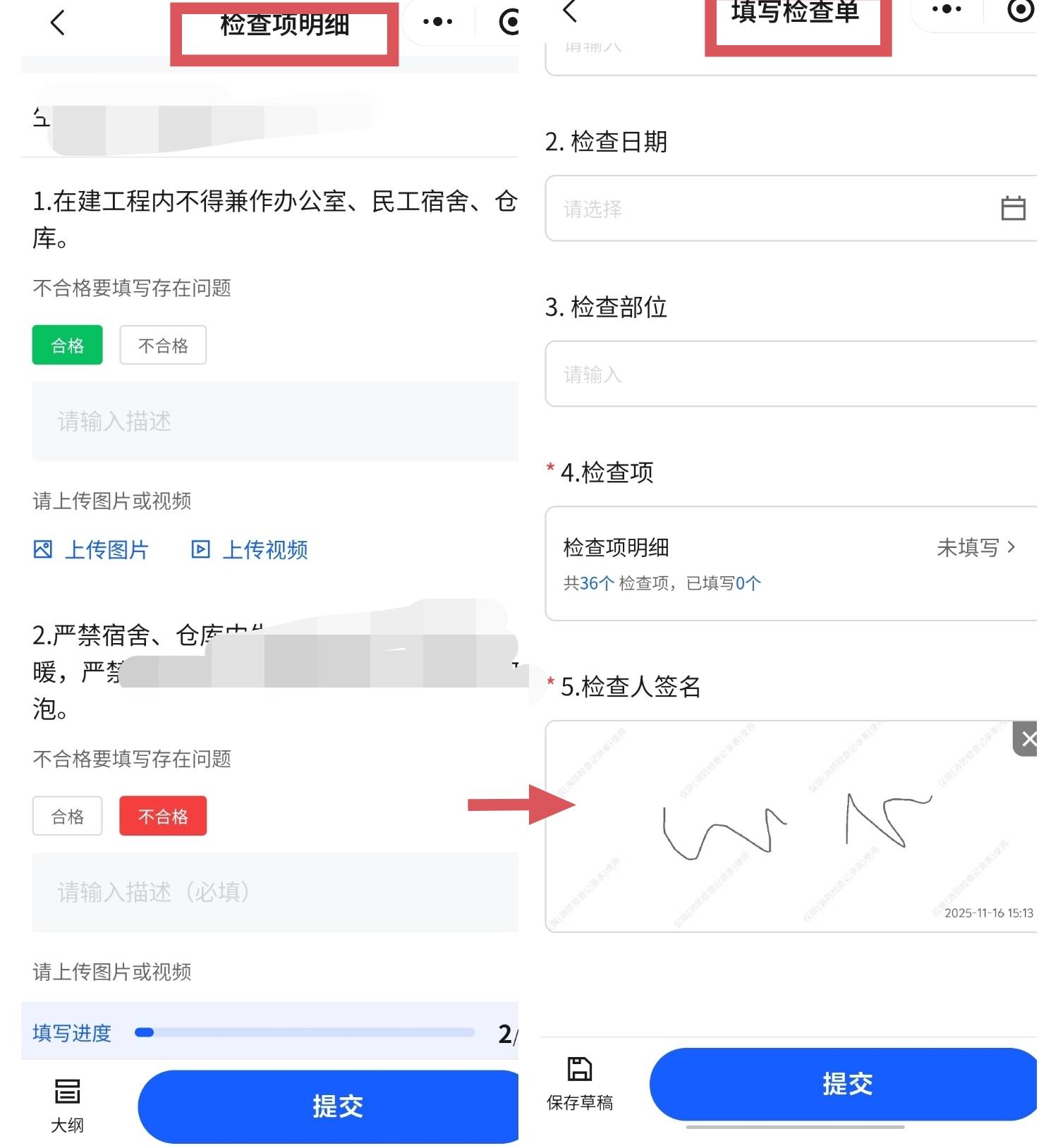Tap 保存草稿 to save a draft
The image size is (1058, 1148).
pos(580,1083)
